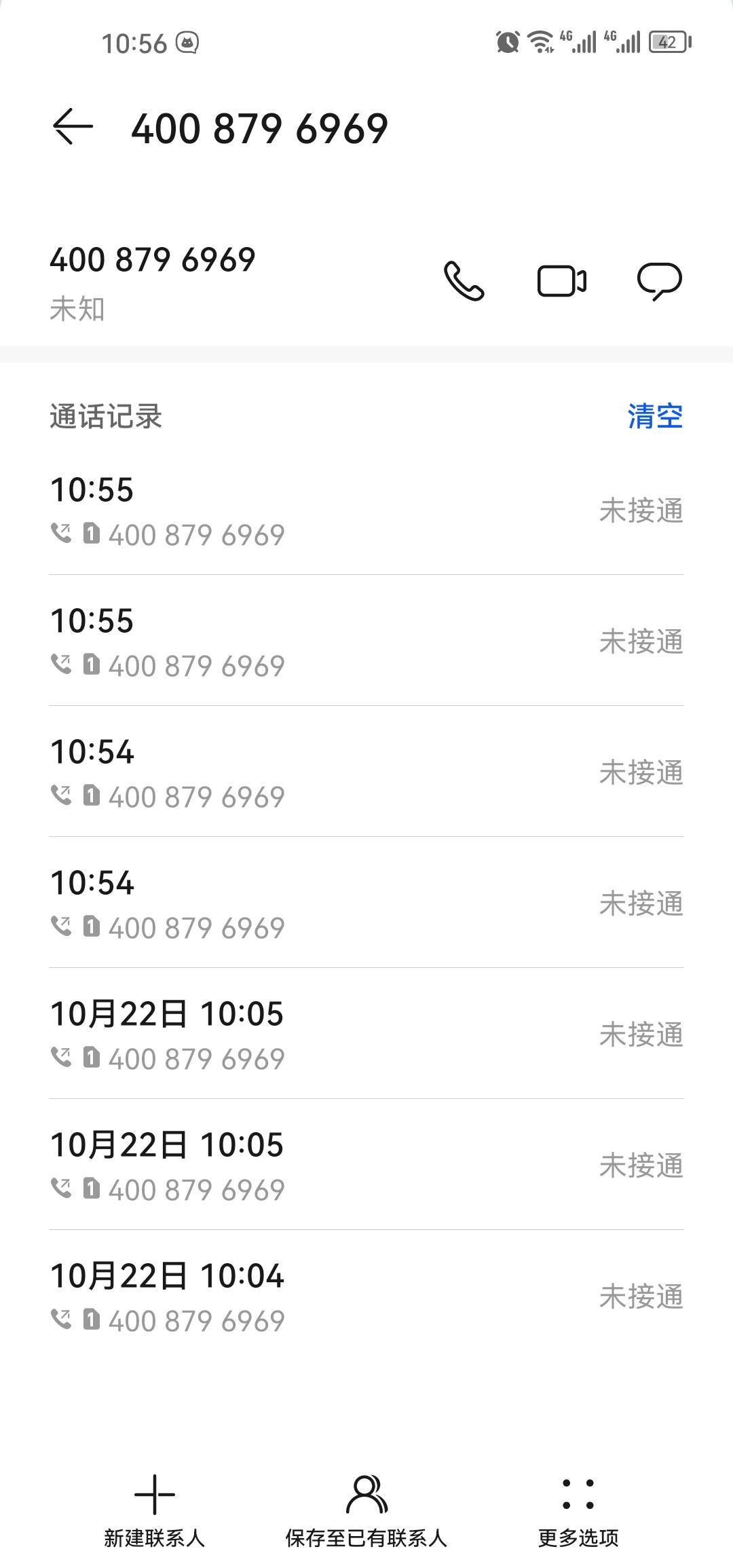The width and height of the screenshot is (733, 1568).
Task: Tap 新建联系人 to create contact
Action: [x=155, y=1506]
